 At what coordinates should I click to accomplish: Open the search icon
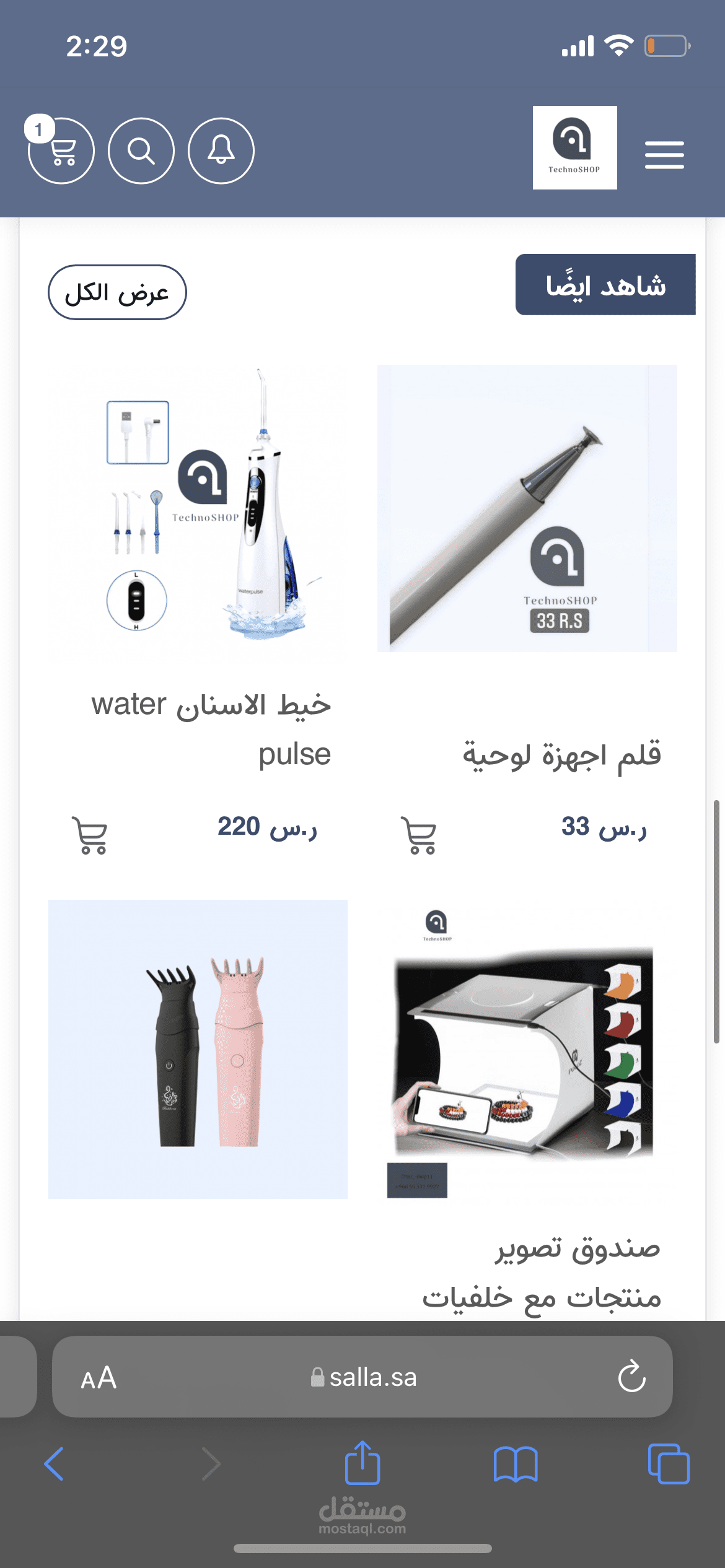[x=141, y=151]
